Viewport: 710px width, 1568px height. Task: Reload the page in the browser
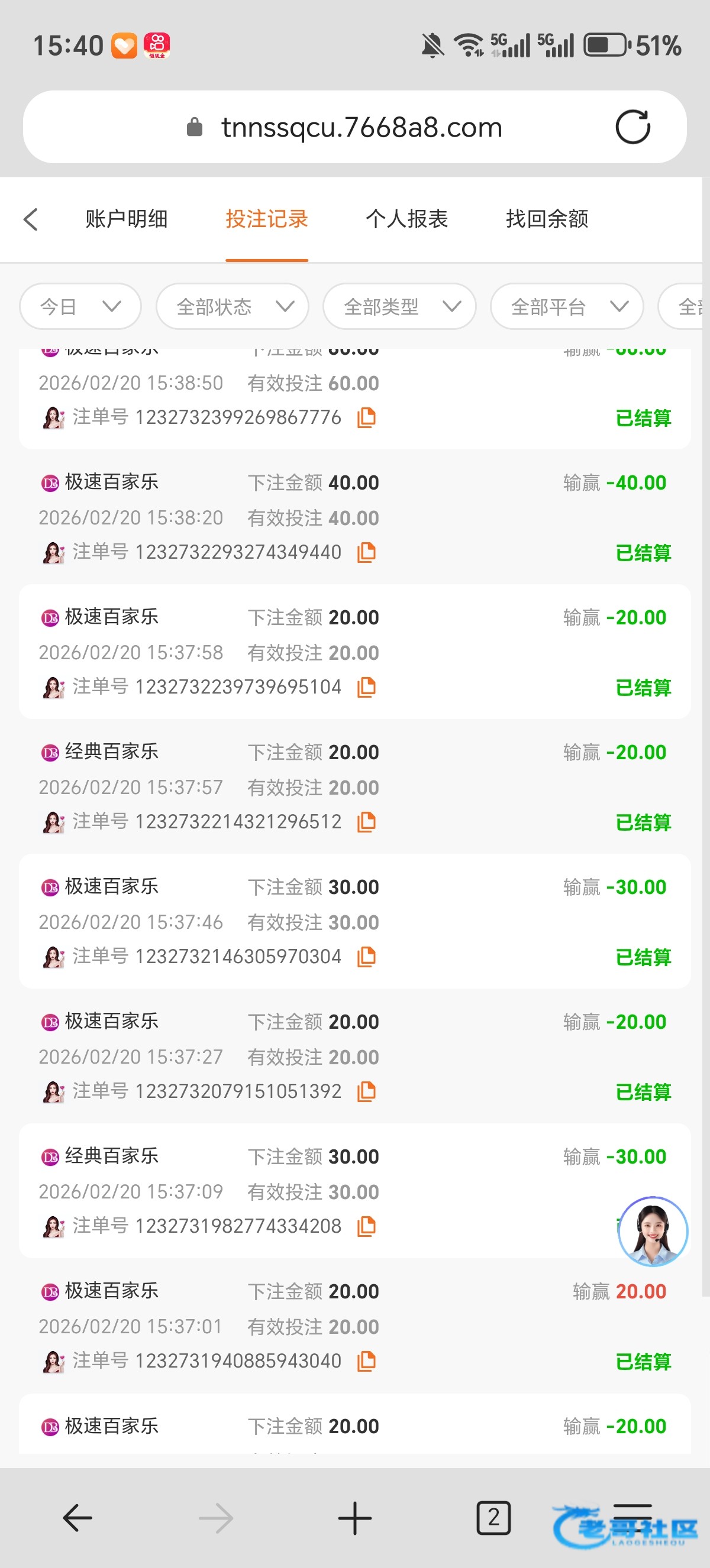(x=632, y=127)
